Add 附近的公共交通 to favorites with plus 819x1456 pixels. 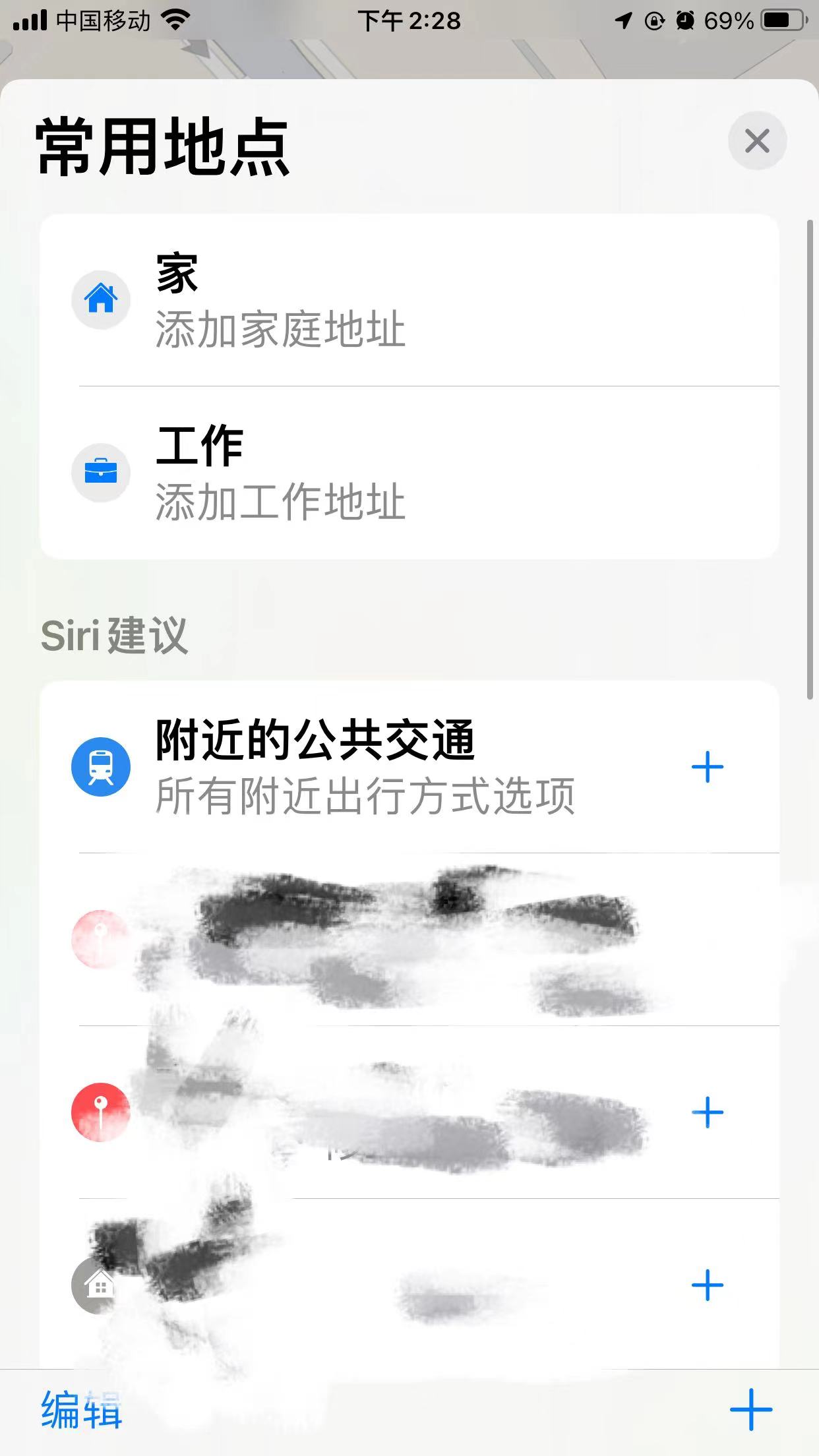coord(708,768)
